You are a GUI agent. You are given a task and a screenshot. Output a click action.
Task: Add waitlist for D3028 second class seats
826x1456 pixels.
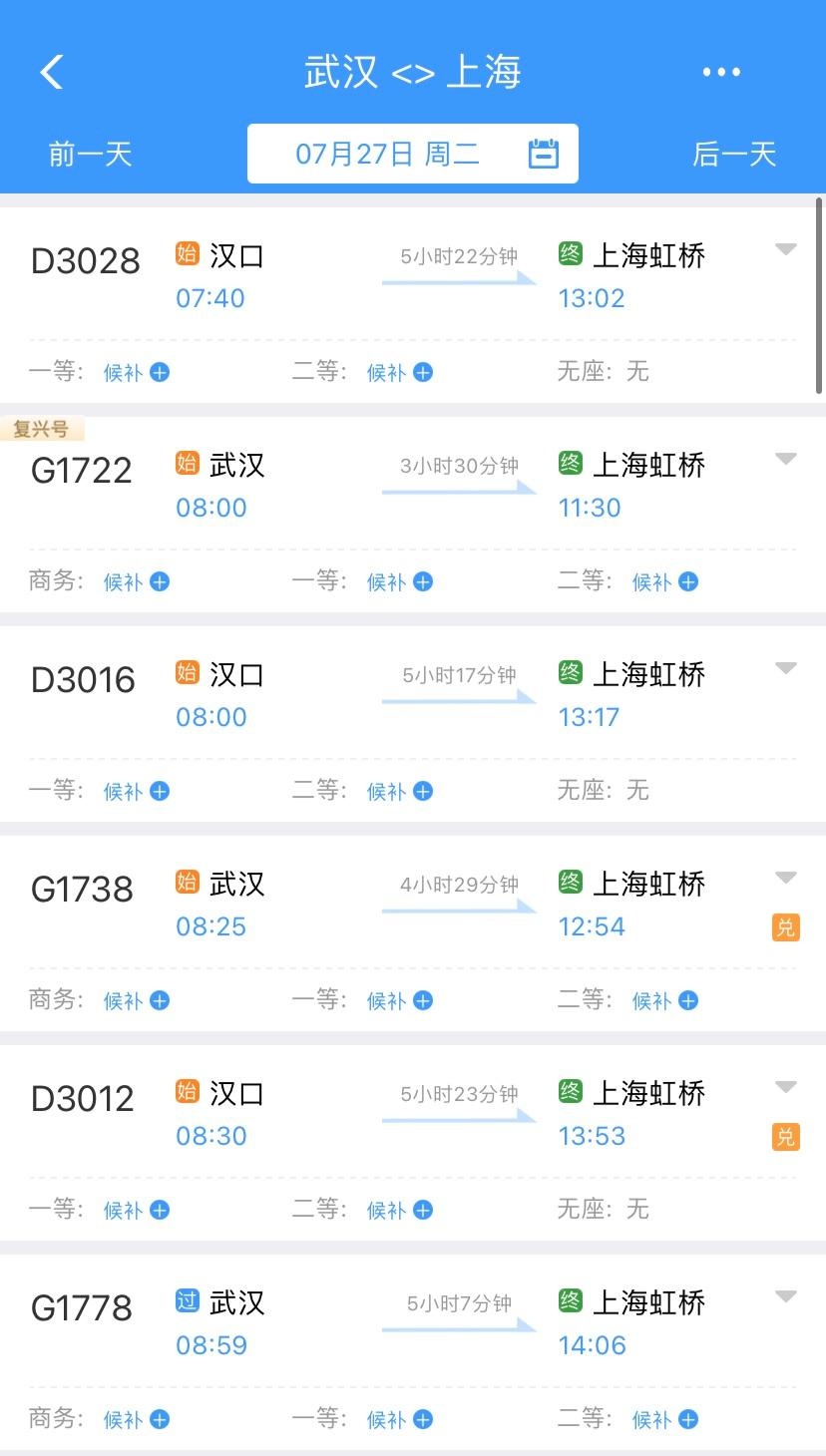(x=399, y=372)
